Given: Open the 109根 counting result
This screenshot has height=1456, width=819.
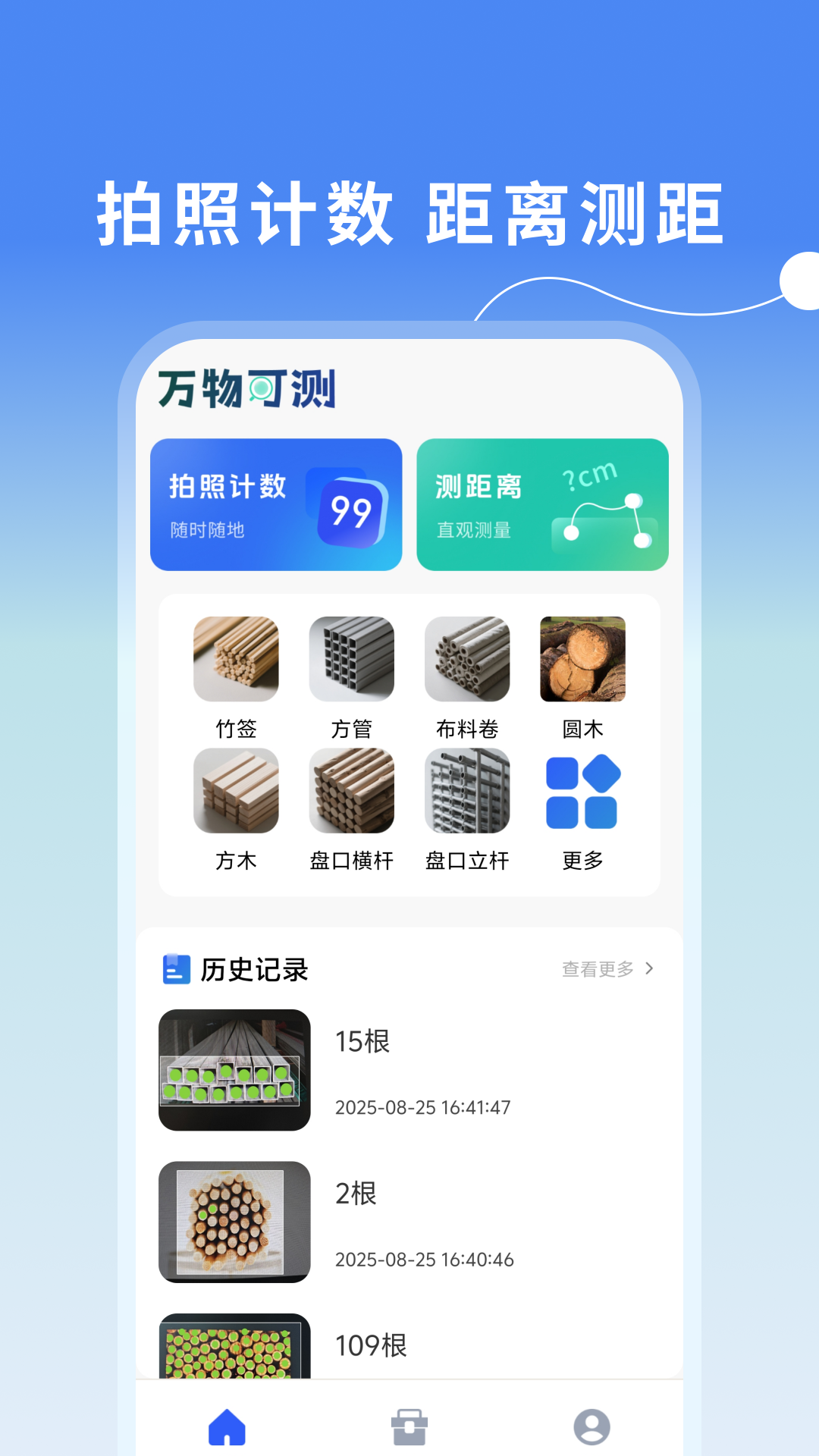Looking at the screenshot, I should coord(234,1350).
